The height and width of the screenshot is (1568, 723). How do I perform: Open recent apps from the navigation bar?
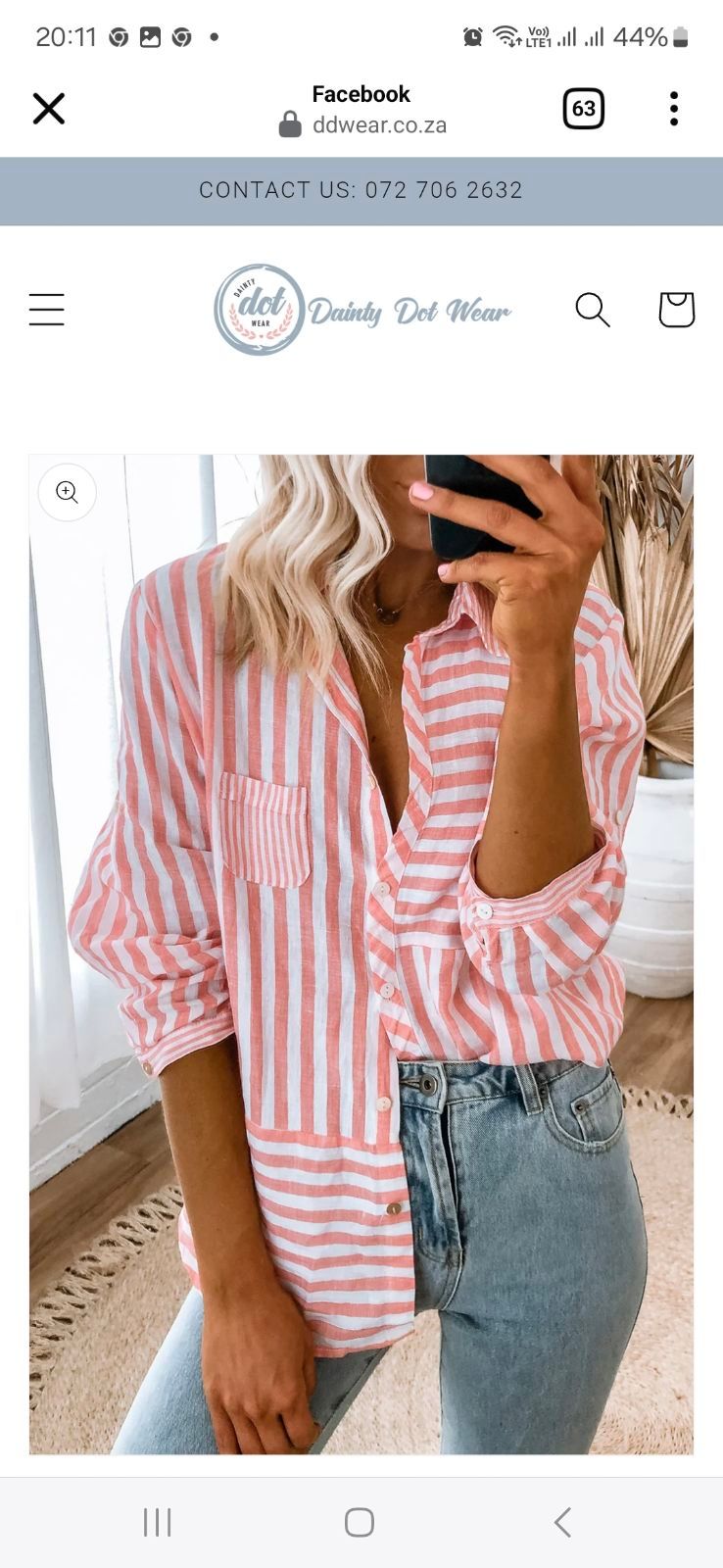tap(157, 1522)
